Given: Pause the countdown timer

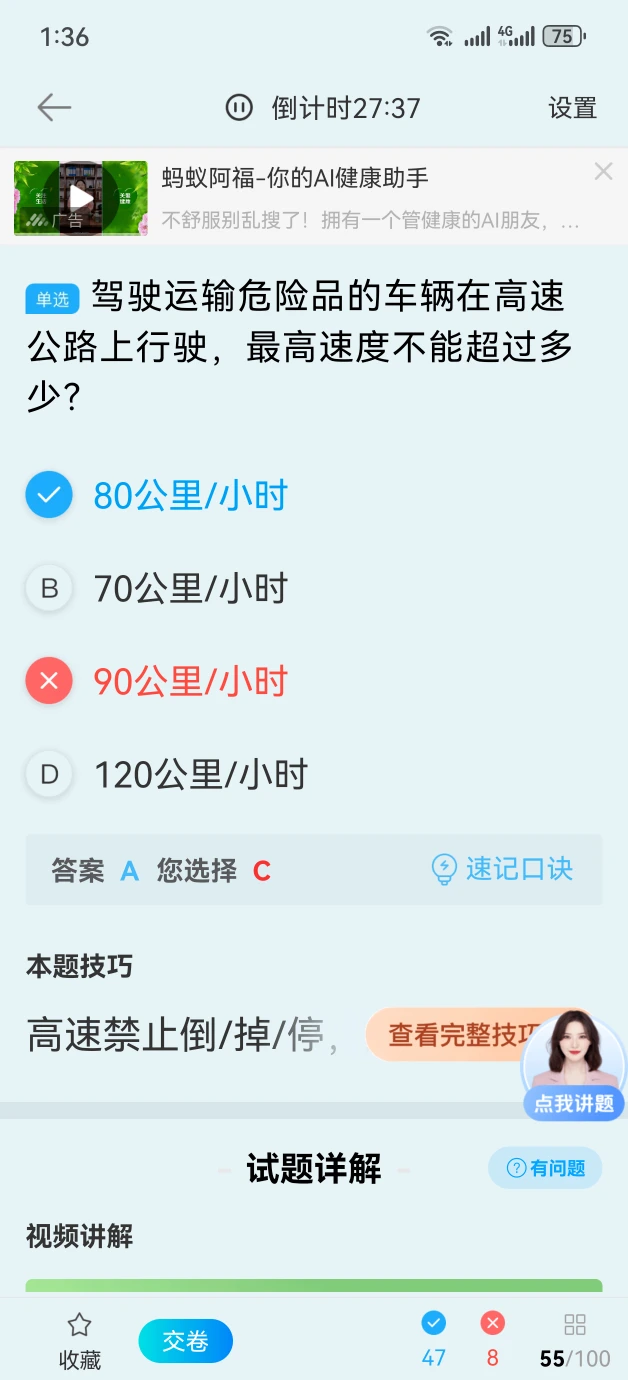Looking at the screenshot, I should pyautogui.click(x=239, y=108).
